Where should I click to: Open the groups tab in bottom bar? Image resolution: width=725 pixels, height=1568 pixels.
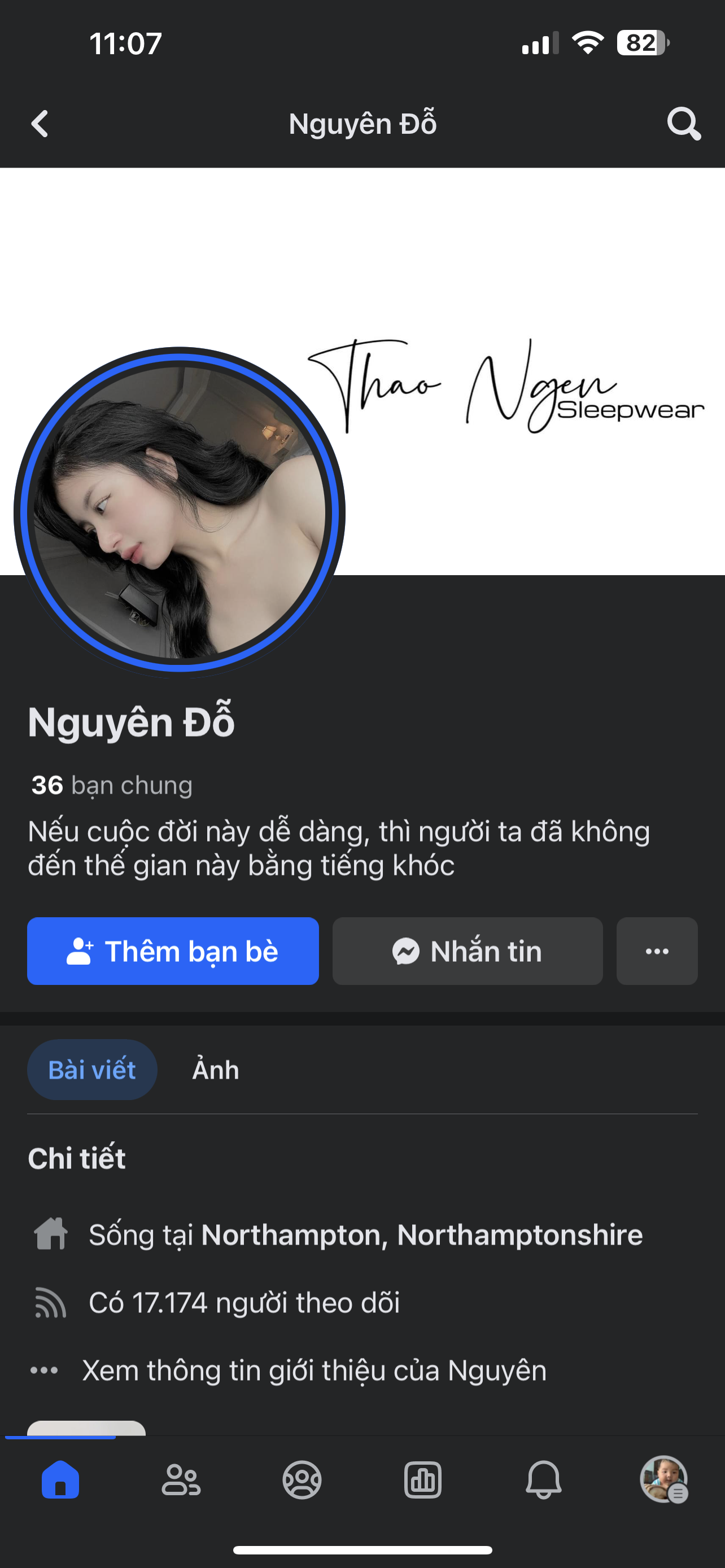click(302, 1479)
